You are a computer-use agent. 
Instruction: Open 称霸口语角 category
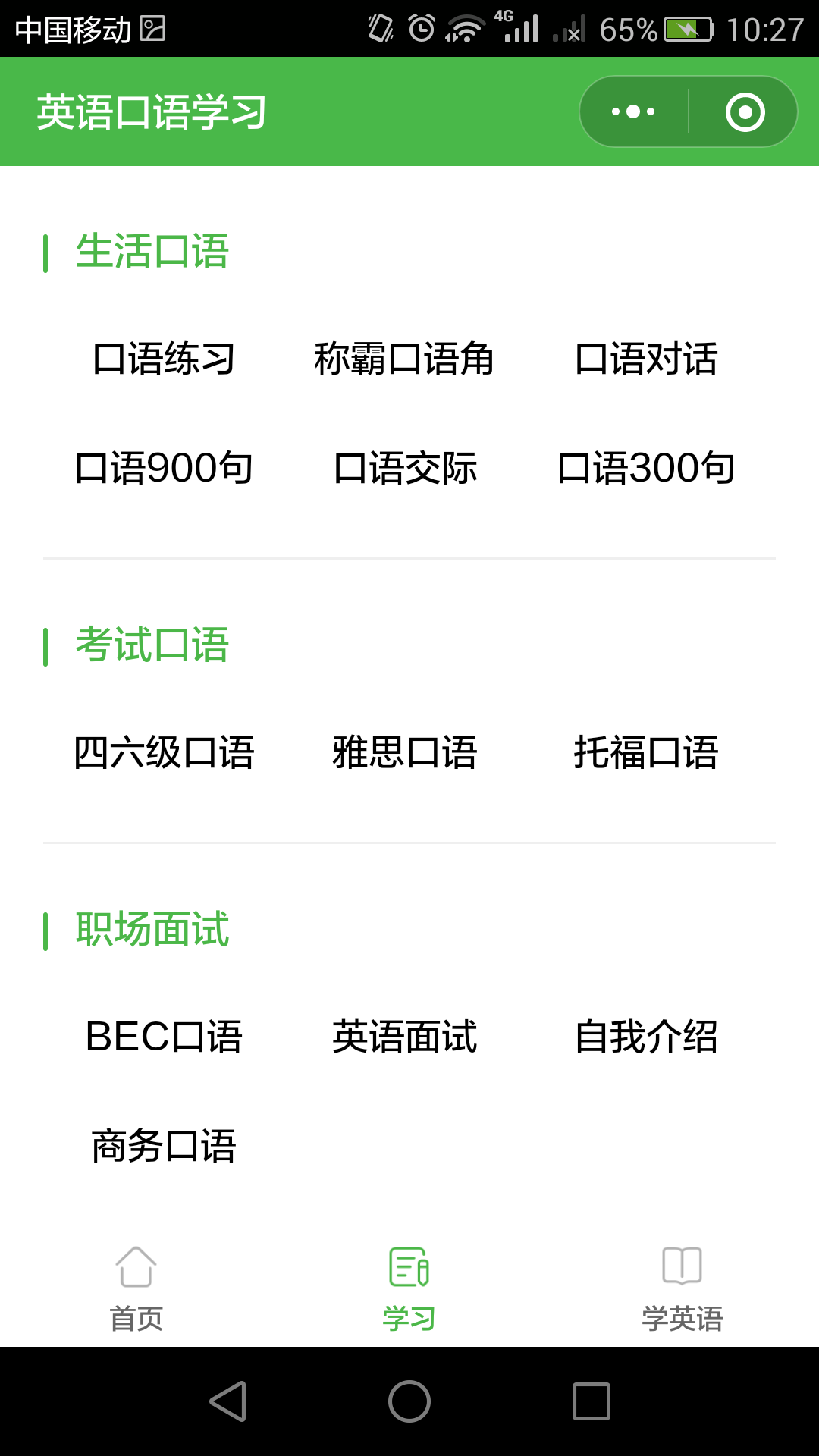404,359
